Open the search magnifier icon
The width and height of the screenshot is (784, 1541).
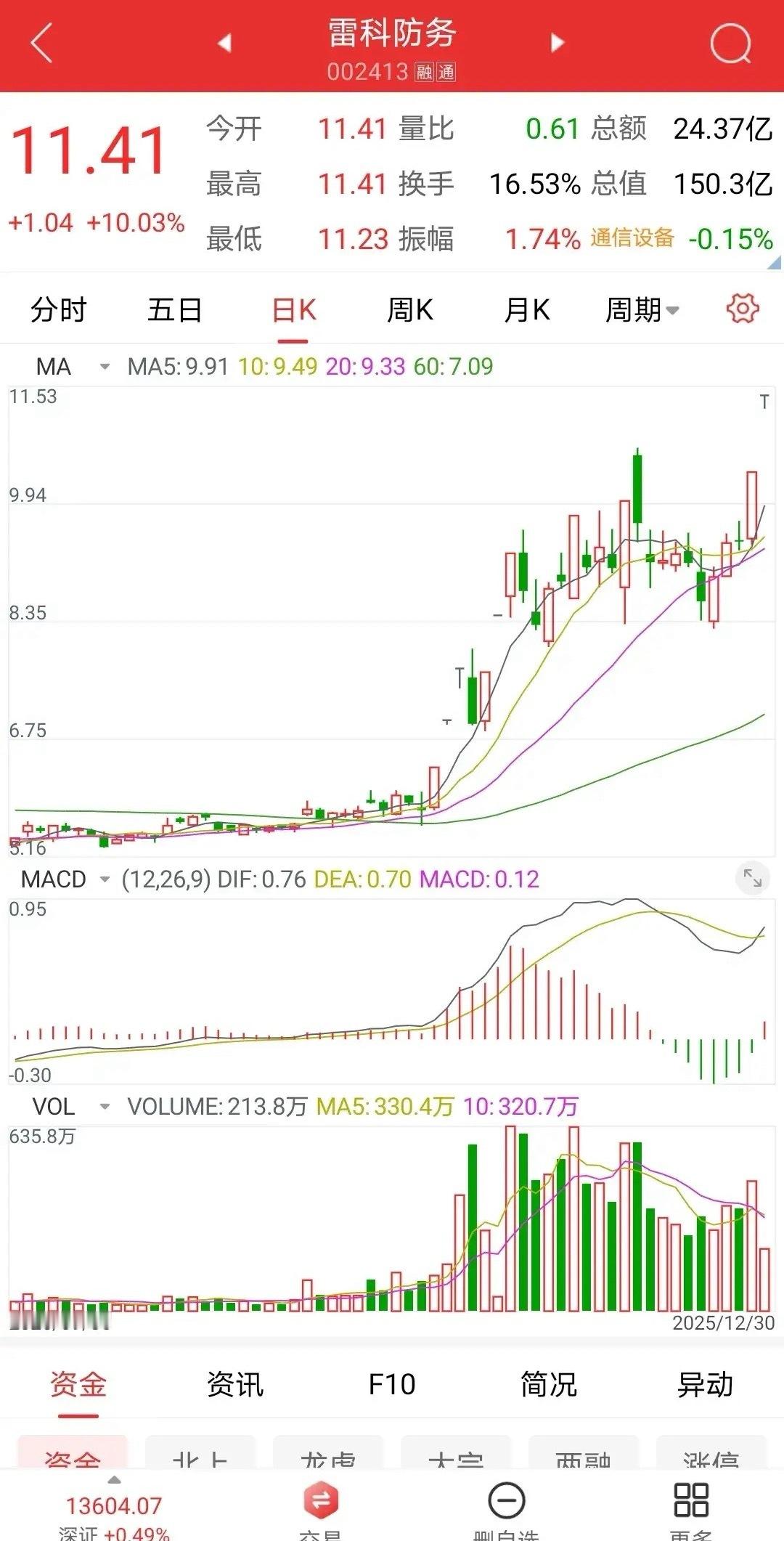[x=730, y=44]
